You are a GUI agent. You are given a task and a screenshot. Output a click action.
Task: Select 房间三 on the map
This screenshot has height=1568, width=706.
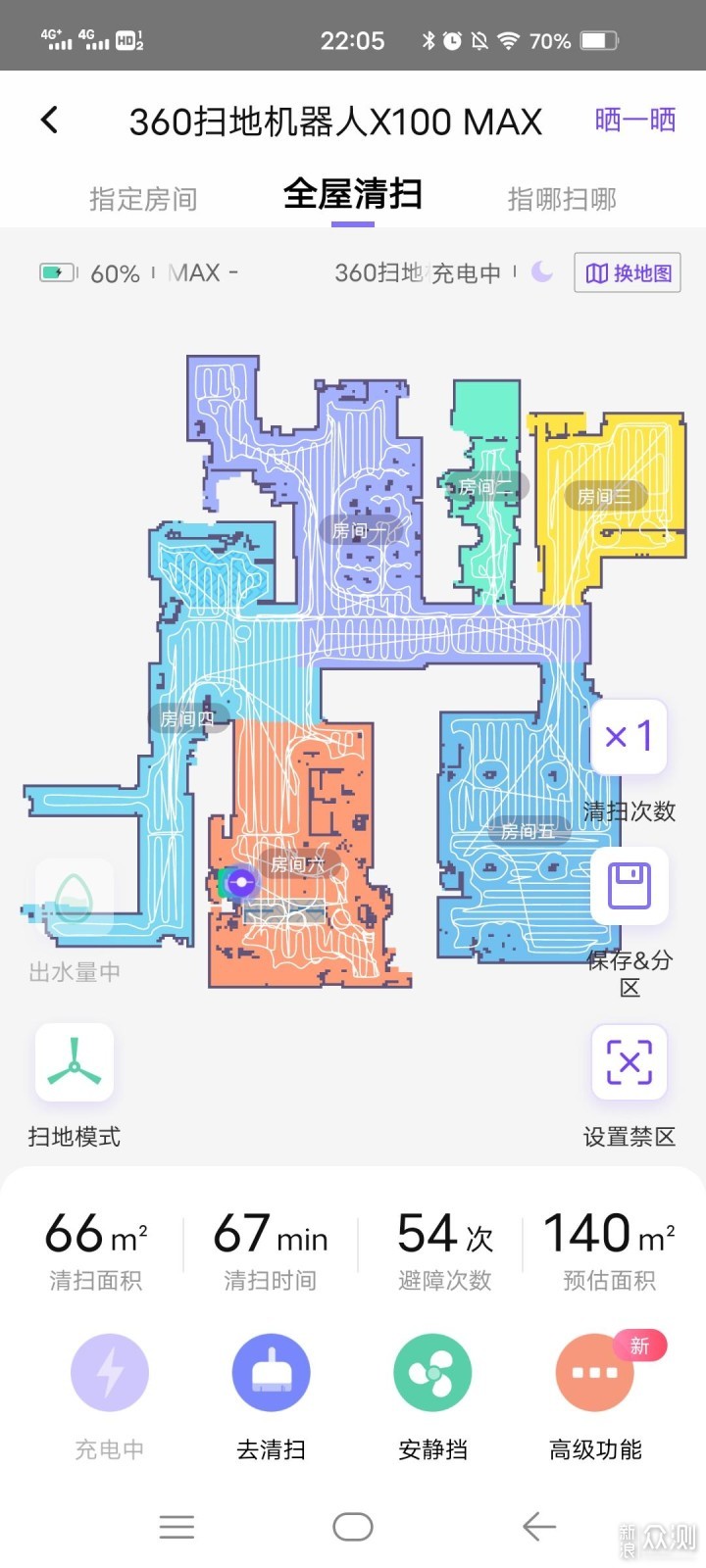[604, 497]
